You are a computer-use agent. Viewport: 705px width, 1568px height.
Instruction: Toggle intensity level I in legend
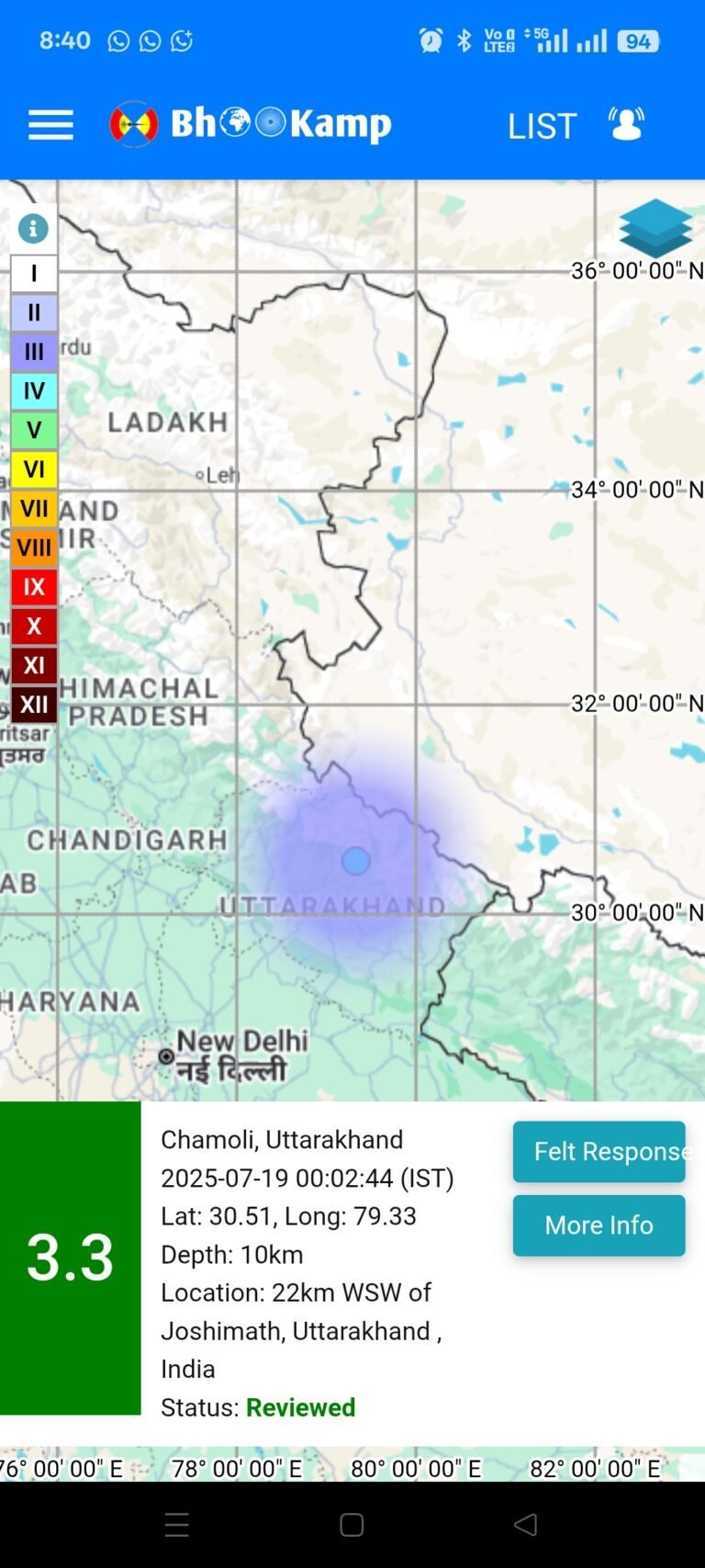(34, 272)
